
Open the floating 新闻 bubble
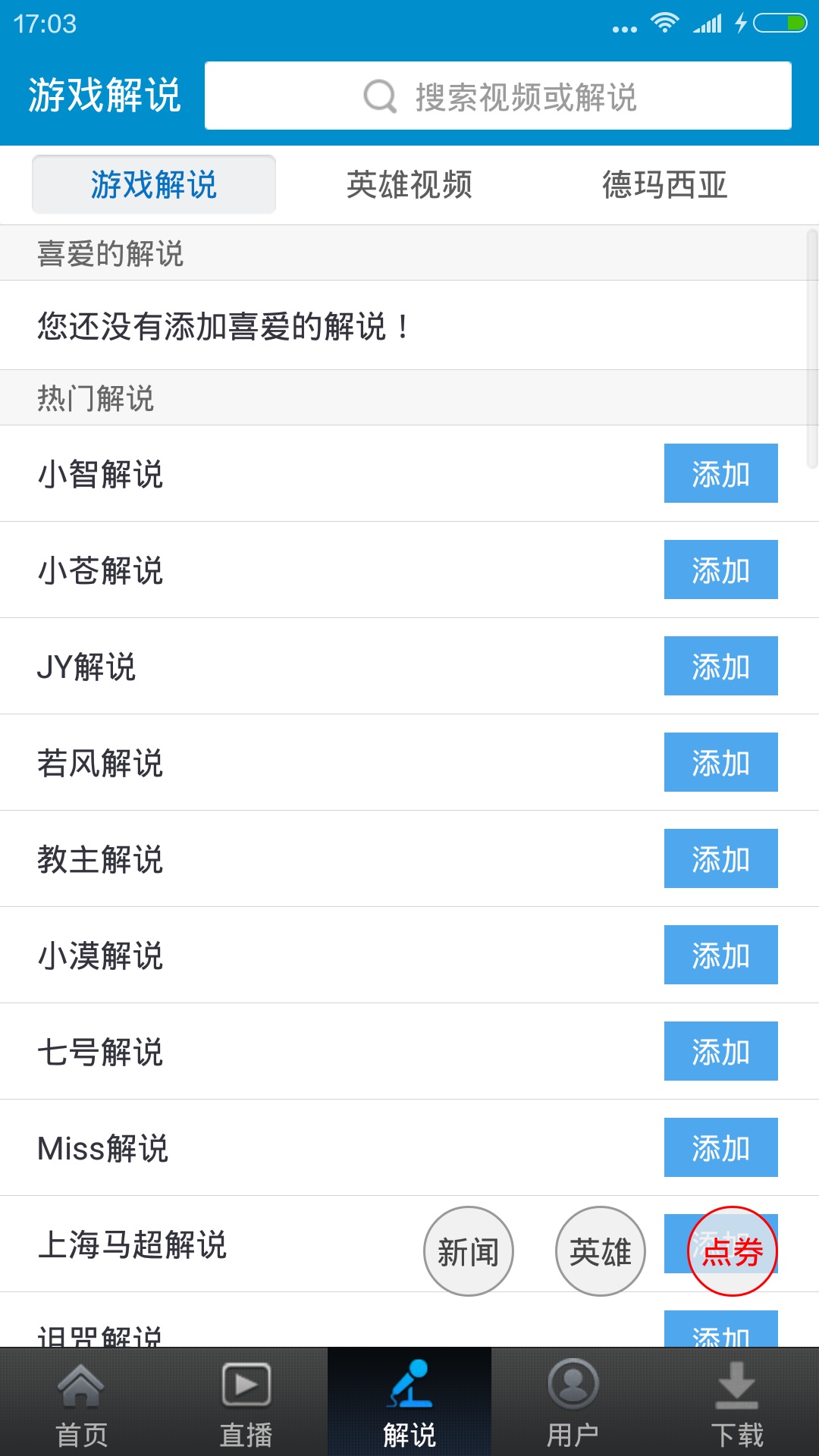click(469, 1251)
